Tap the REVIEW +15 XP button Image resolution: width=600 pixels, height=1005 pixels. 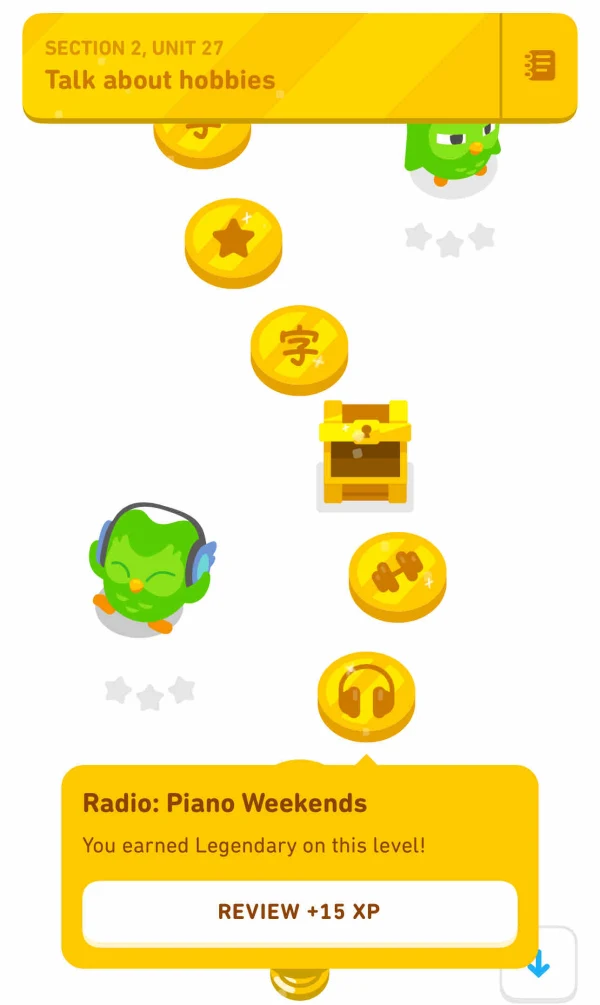click(x=299, y=911)
